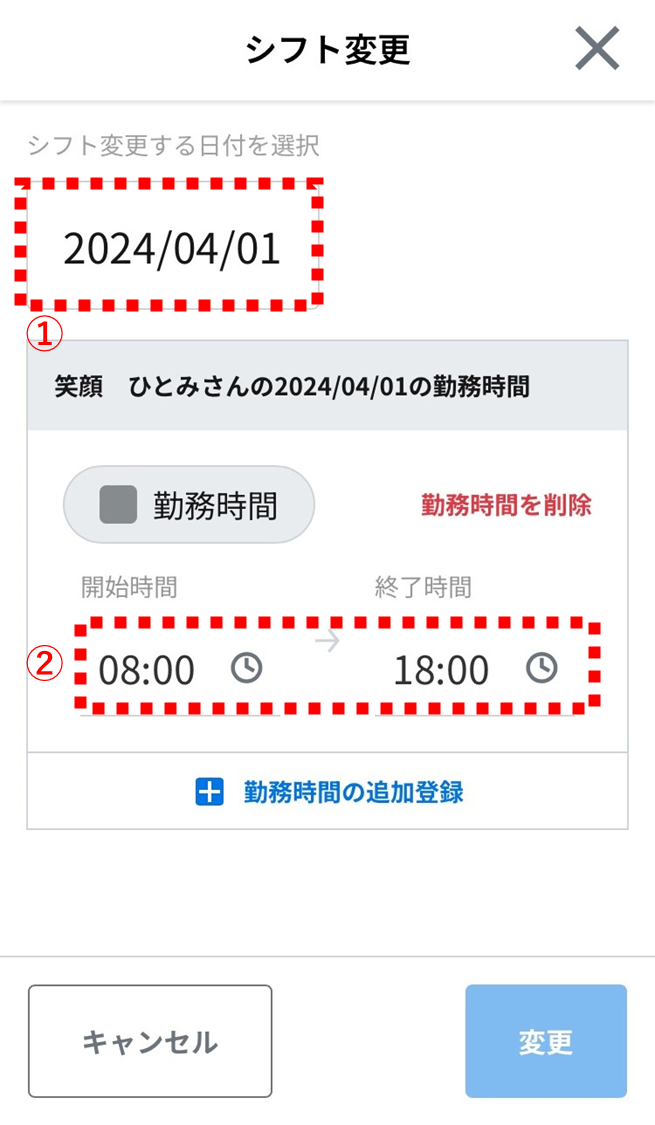655x1125 pixels.
Task: Close the シフト変更 dialog
Action: pyautogui.click(x=597, y=49)
